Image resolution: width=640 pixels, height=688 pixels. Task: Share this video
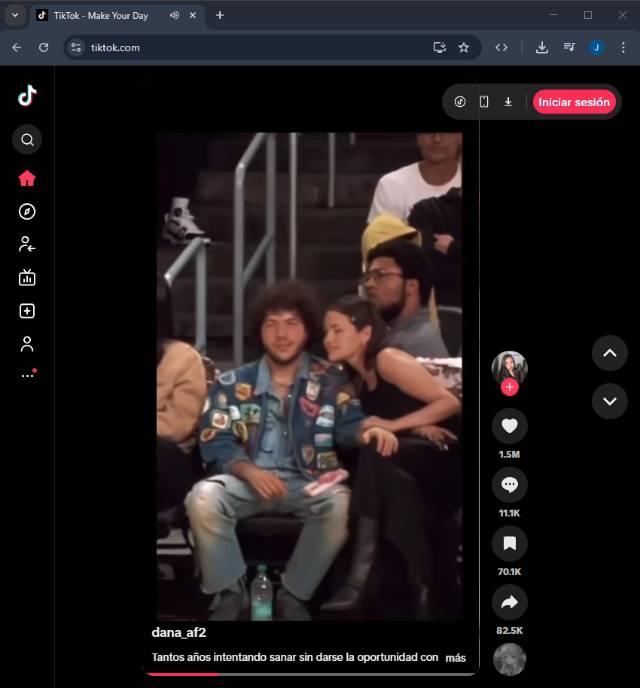510,602
